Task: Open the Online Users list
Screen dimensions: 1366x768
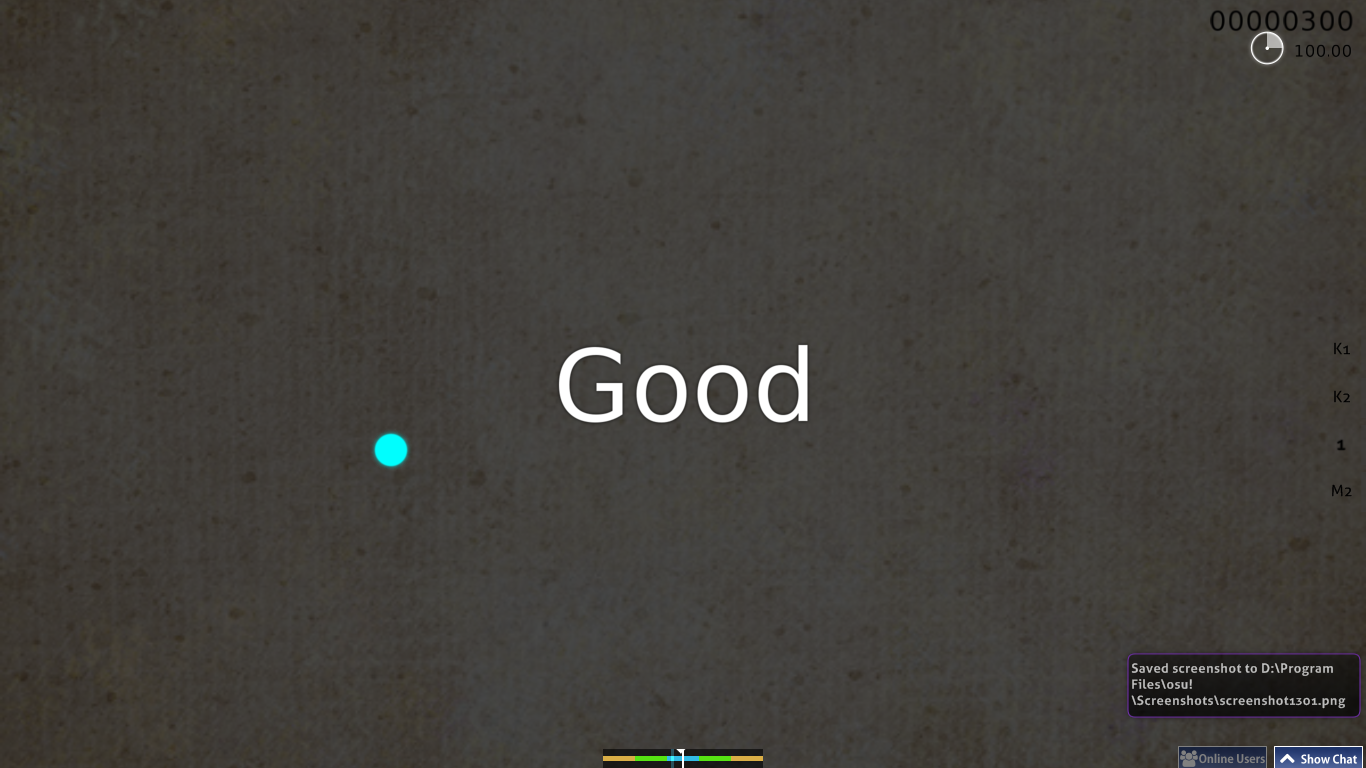Action: tap(1222, 758)
